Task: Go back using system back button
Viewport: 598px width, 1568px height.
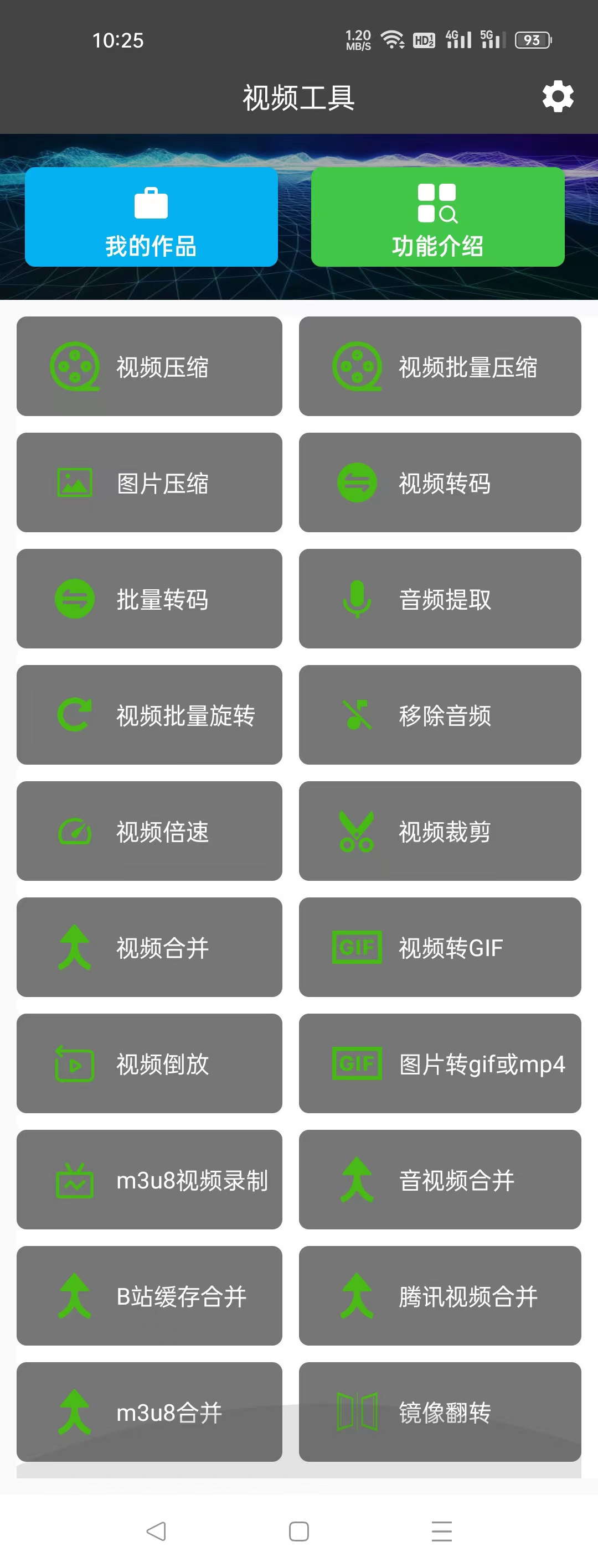Action: click(157, 1531)
